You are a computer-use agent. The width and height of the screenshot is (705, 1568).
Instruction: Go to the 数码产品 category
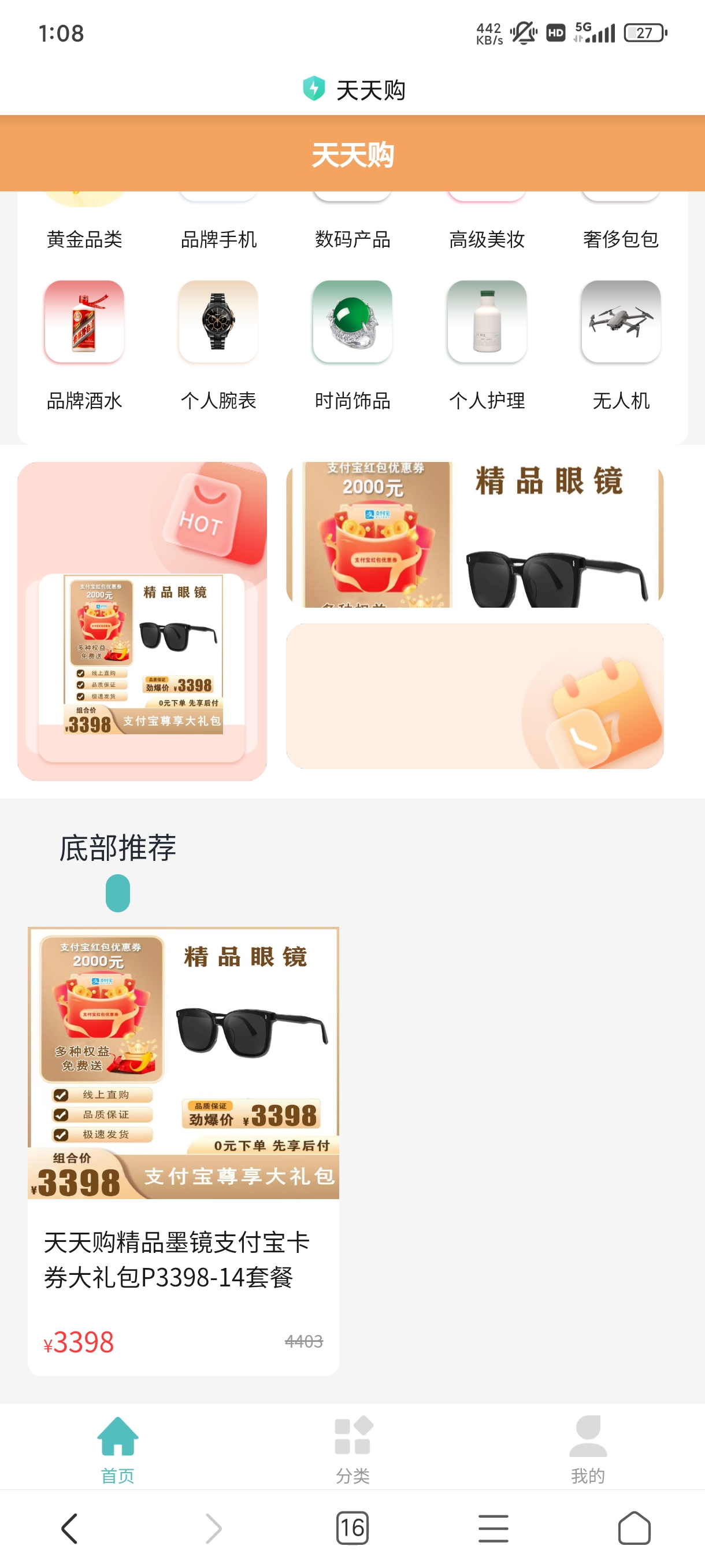pos(352,227)
